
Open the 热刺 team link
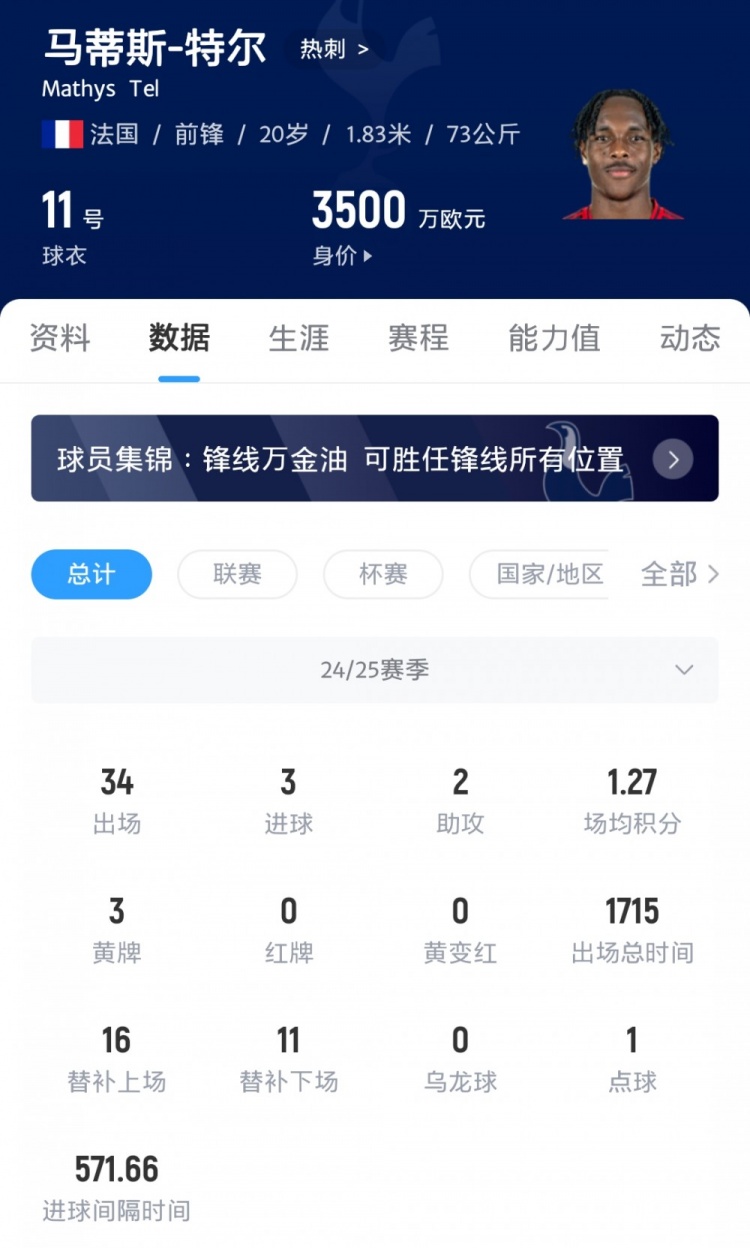point(334,49)
